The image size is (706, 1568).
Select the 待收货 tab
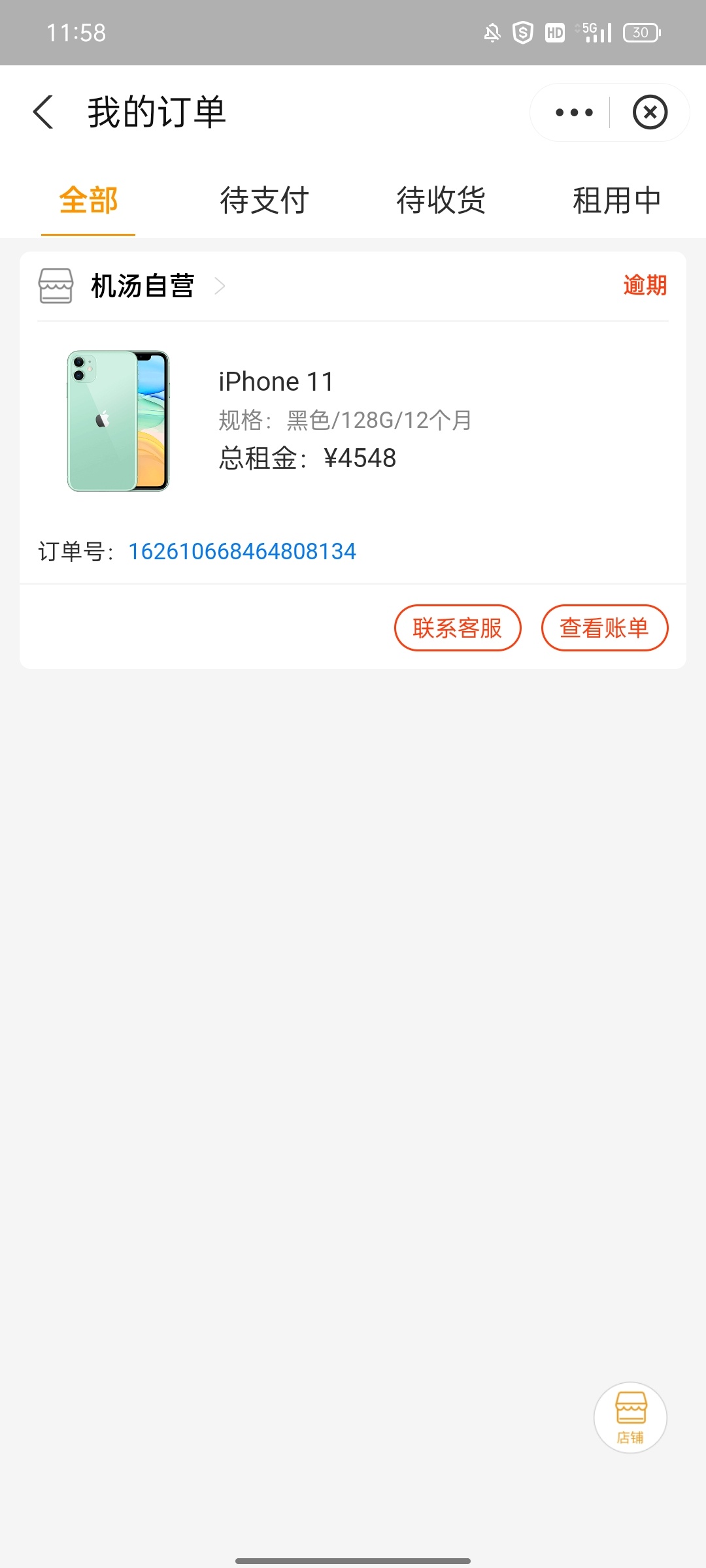tap(441, 201)
